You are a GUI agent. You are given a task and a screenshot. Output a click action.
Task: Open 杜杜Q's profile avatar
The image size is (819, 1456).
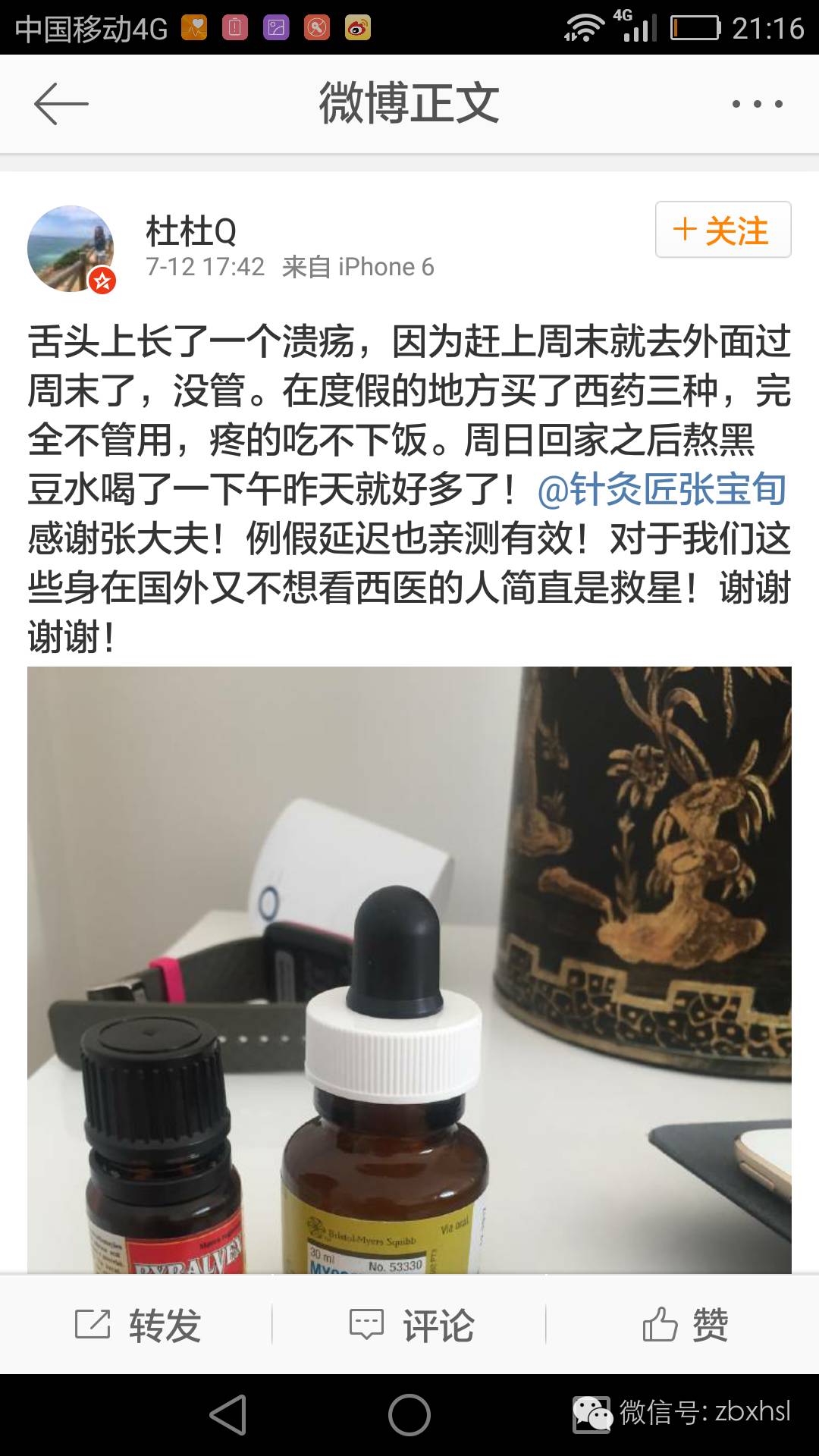(71, 249)
